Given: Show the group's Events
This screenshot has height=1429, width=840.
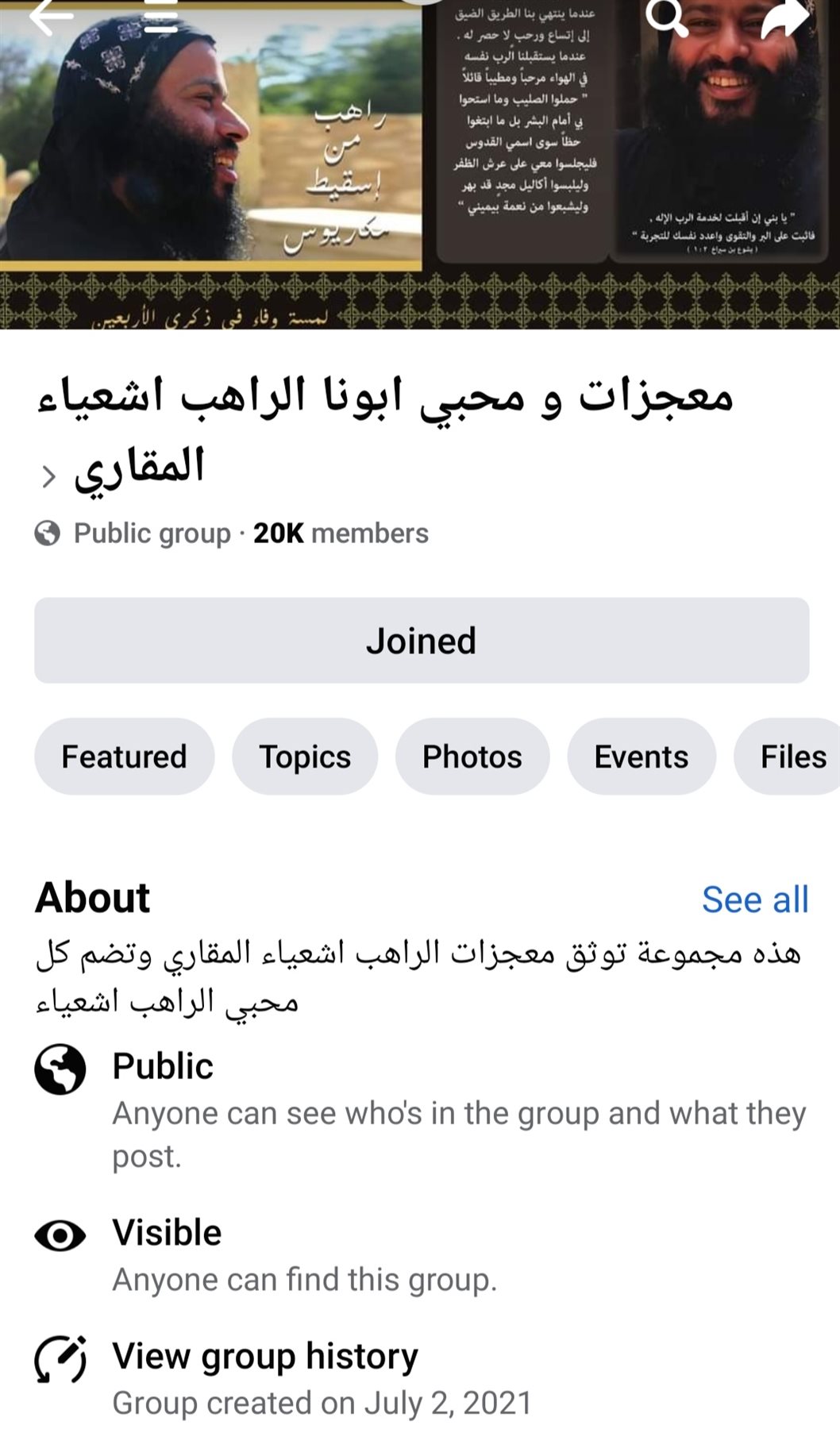Looking at the screenshot, I should click(642, 757).
